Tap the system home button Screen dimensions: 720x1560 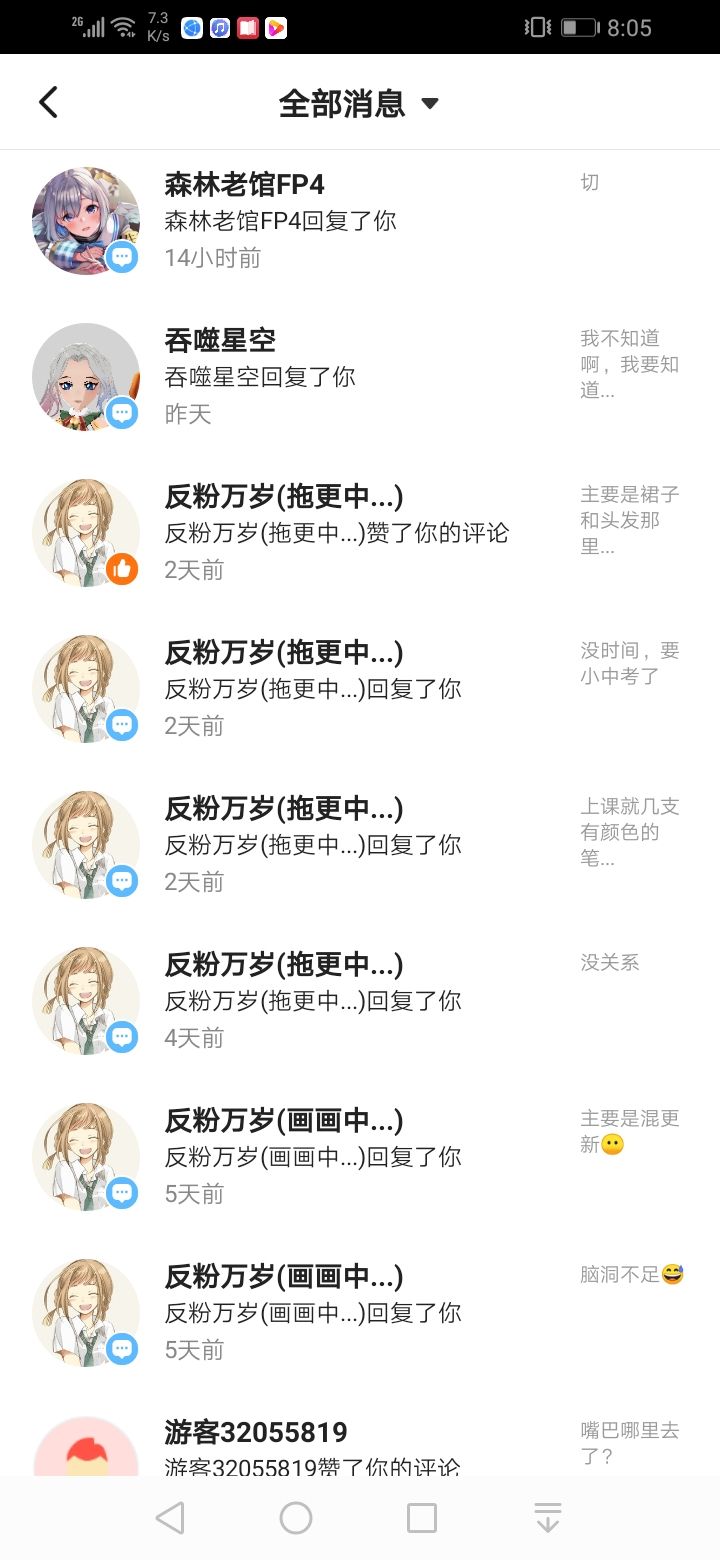coord(296,1518)
